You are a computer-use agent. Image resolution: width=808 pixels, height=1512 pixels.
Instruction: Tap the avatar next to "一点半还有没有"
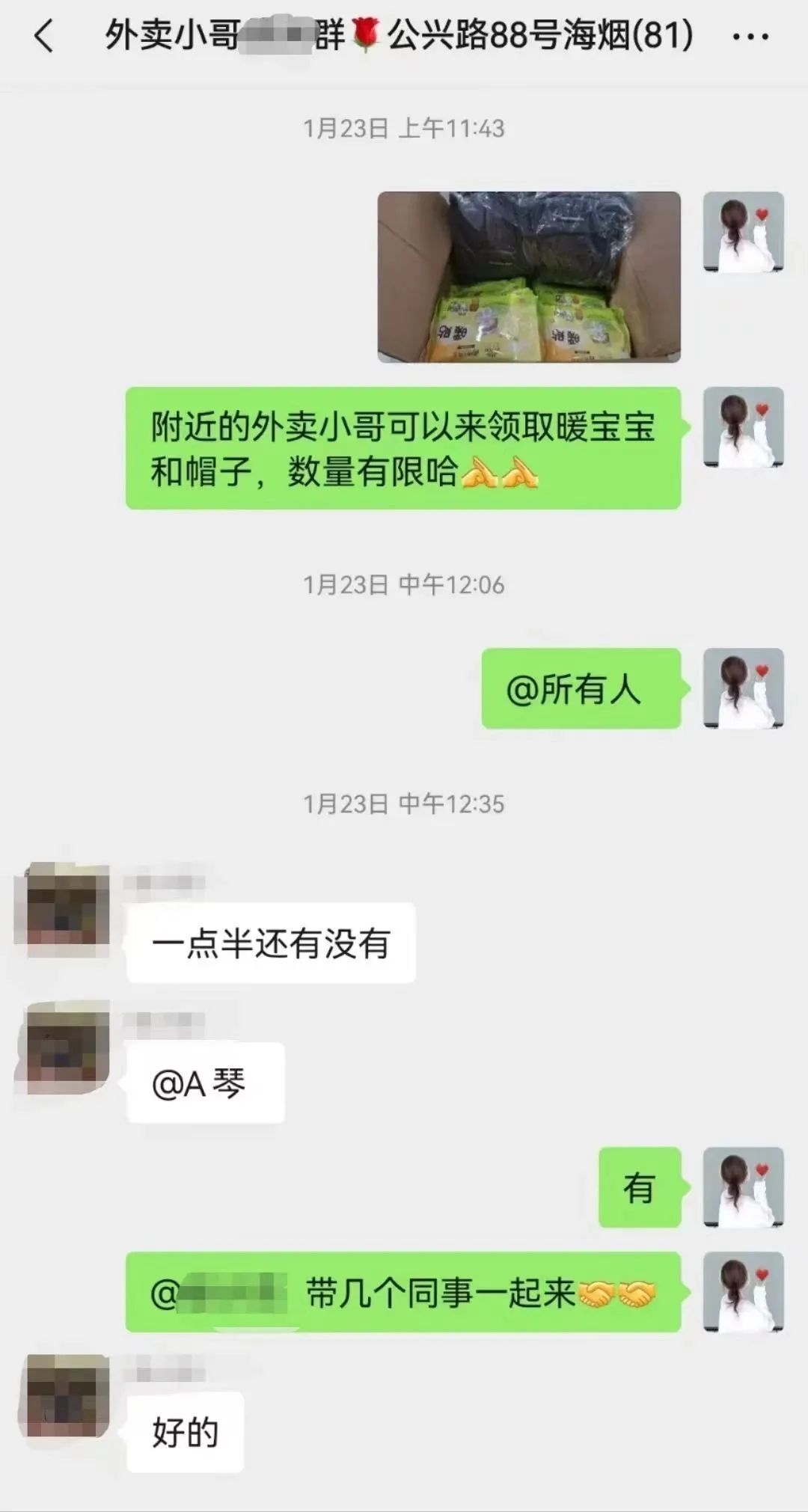click(x=63, y=909)
